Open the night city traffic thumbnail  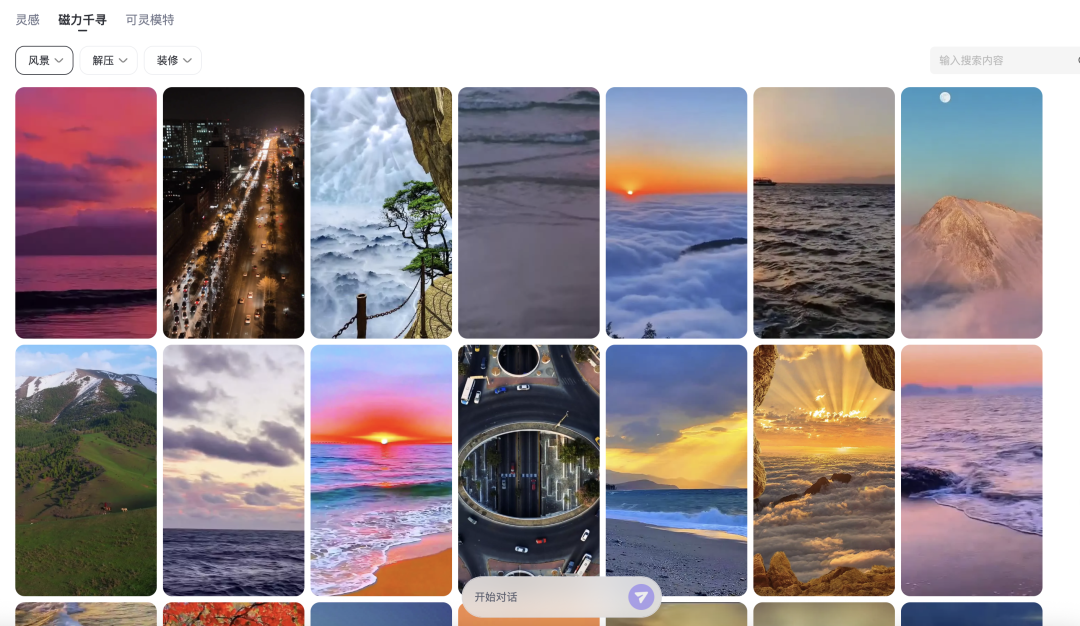pyautogui.click(x=233, y=212)
